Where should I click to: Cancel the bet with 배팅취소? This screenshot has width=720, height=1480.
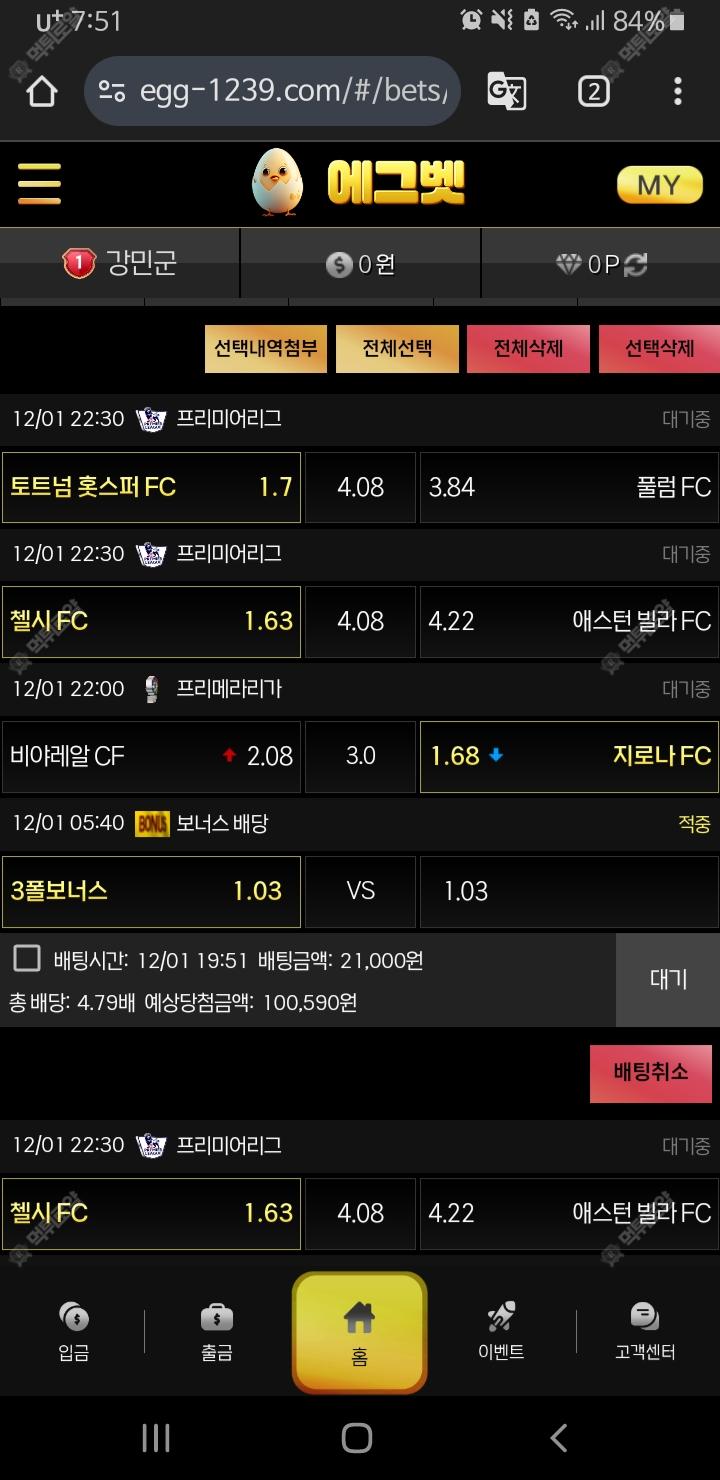coord(651,1073)
